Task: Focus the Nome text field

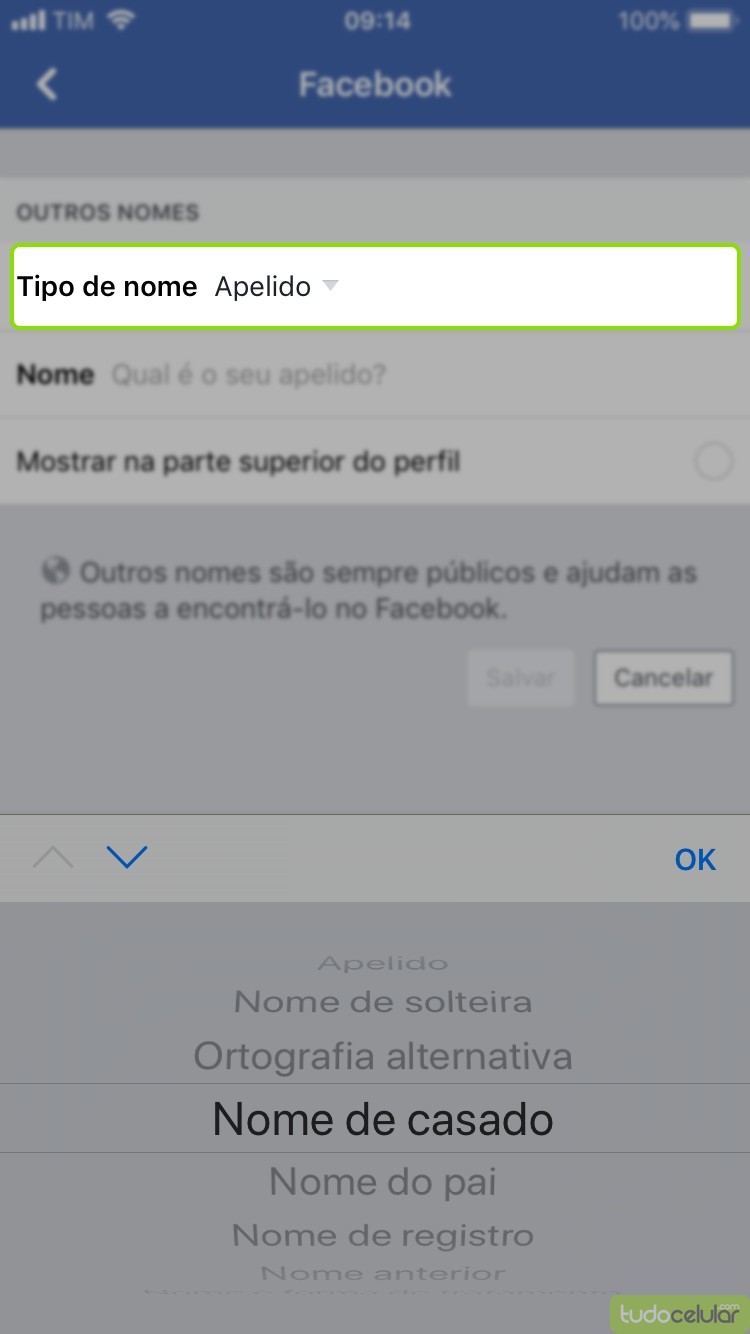Action: pos(400,375)
